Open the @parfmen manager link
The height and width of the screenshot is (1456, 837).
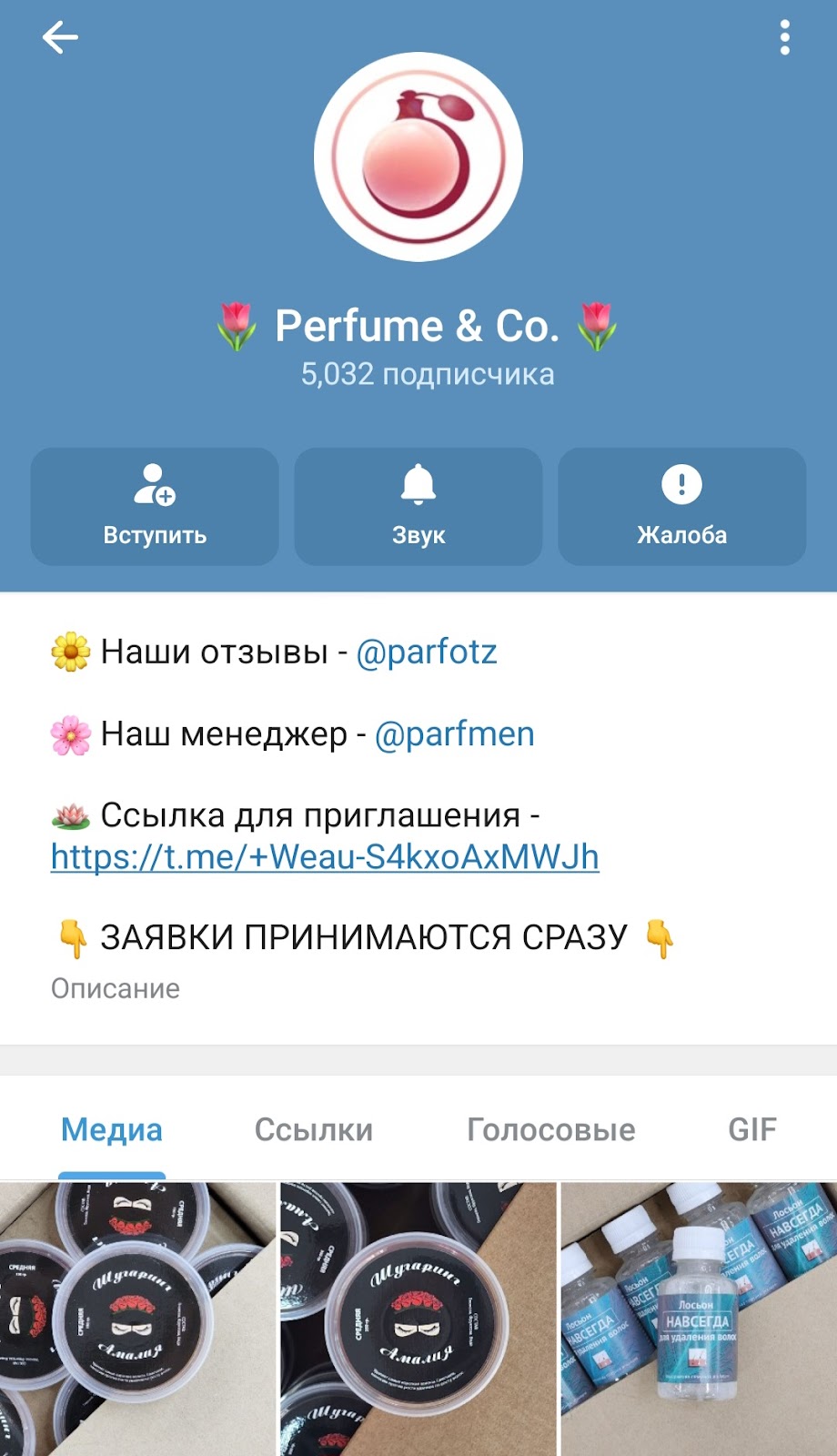(x=454, y=734)
